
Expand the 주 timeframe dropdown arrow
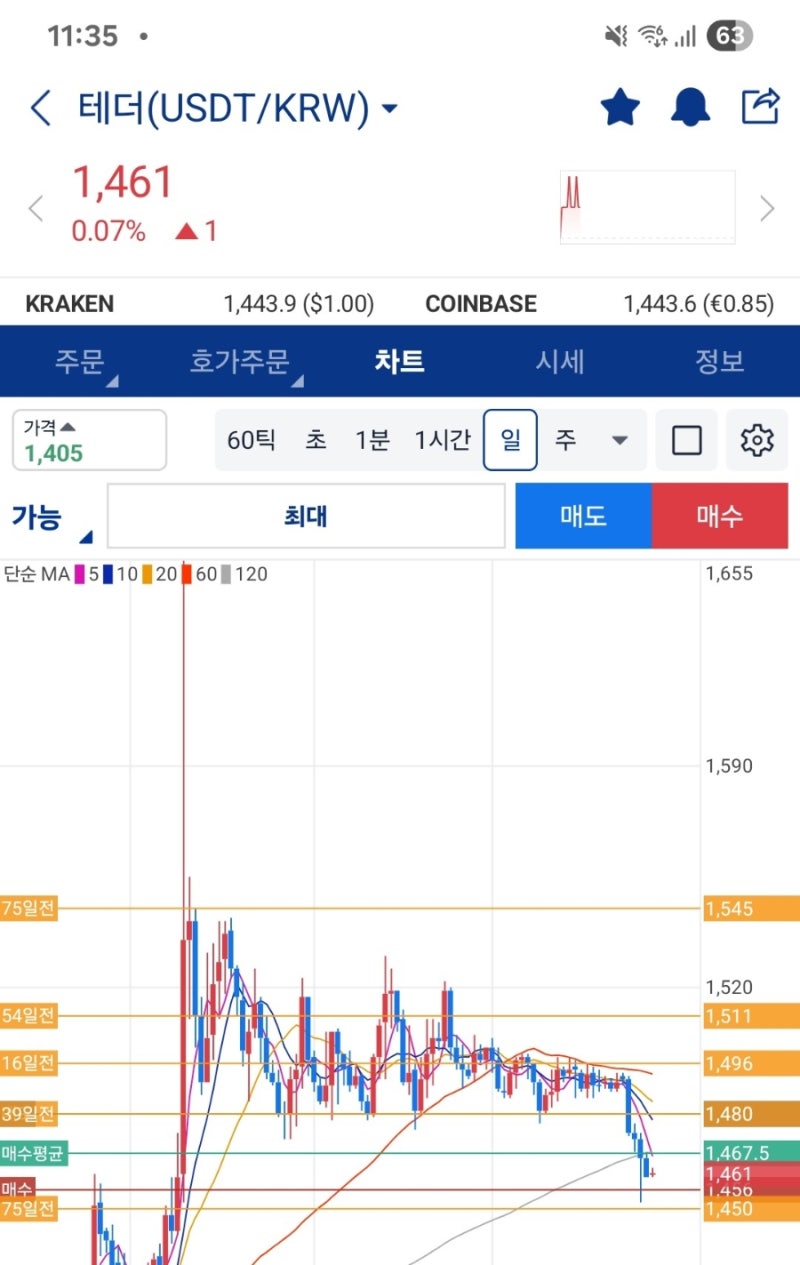(x=619, y=440)
